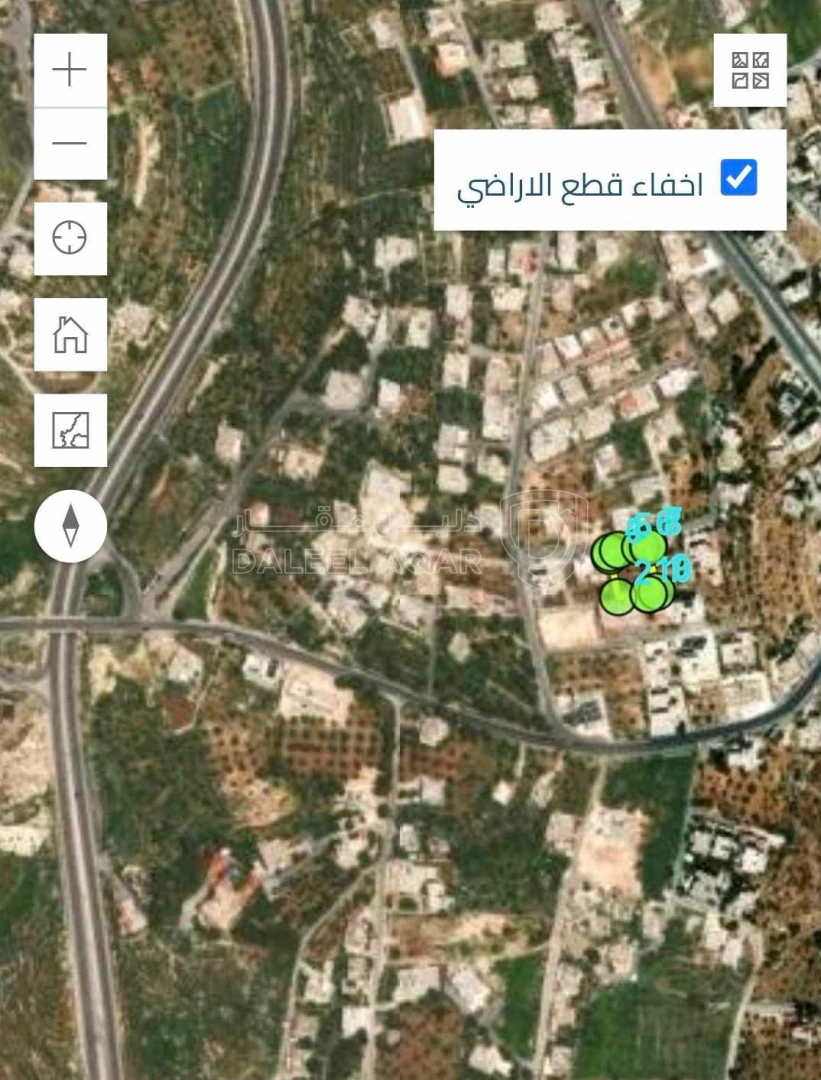
Task: Click the zoom out minus icon
Action: [x=69, y=142]
